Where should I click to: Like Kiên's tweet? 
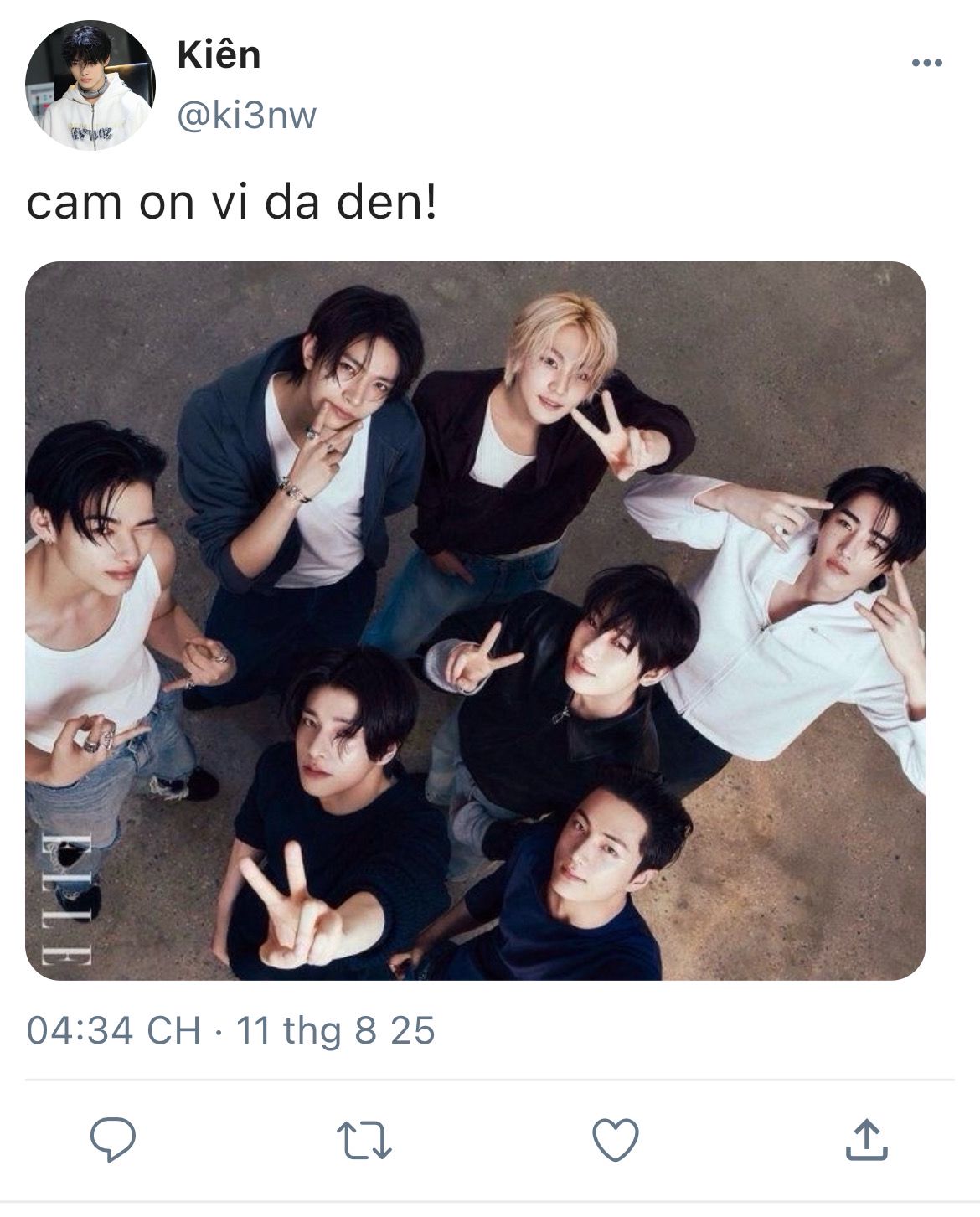616,1140
